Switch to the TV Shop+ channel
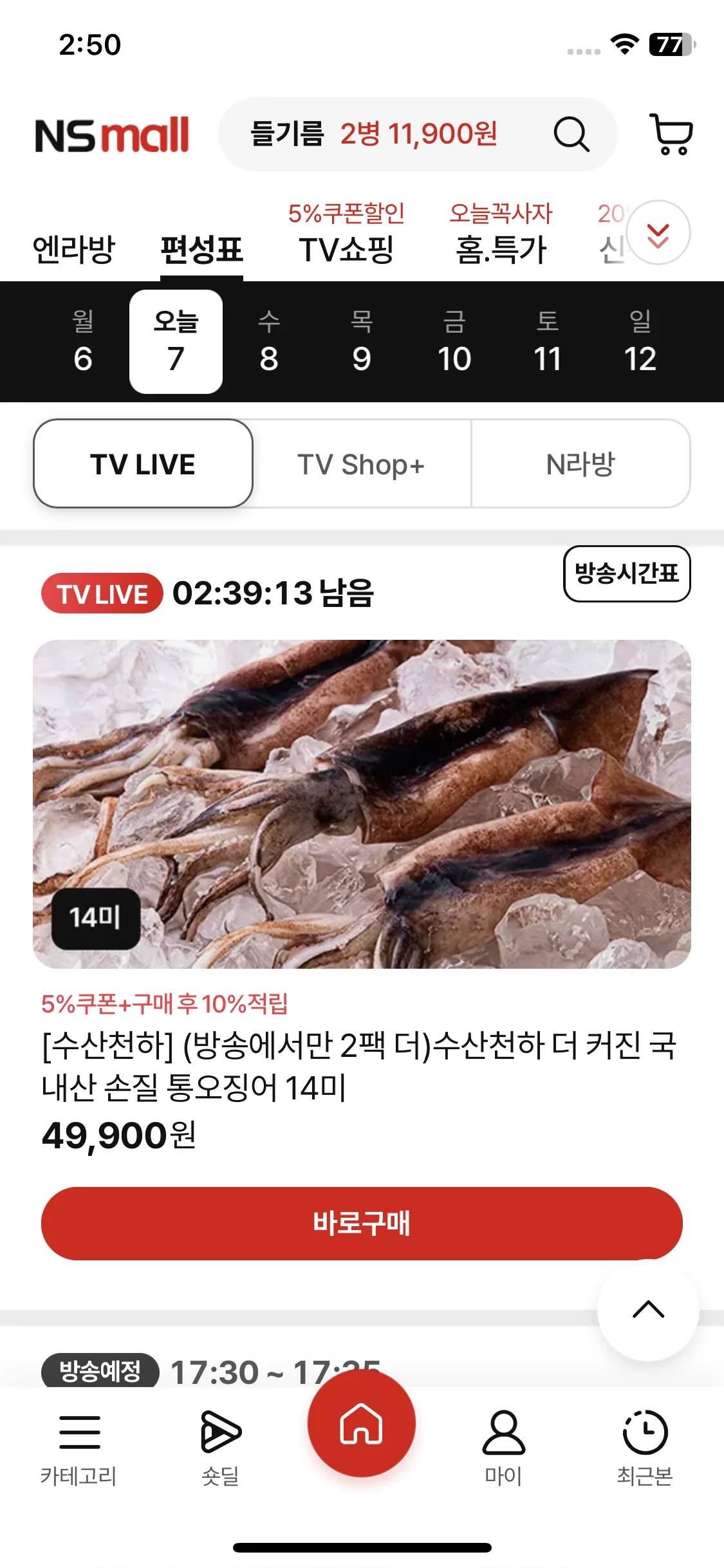Screen dimensions: 724x1568 click(x=361, y=464)
